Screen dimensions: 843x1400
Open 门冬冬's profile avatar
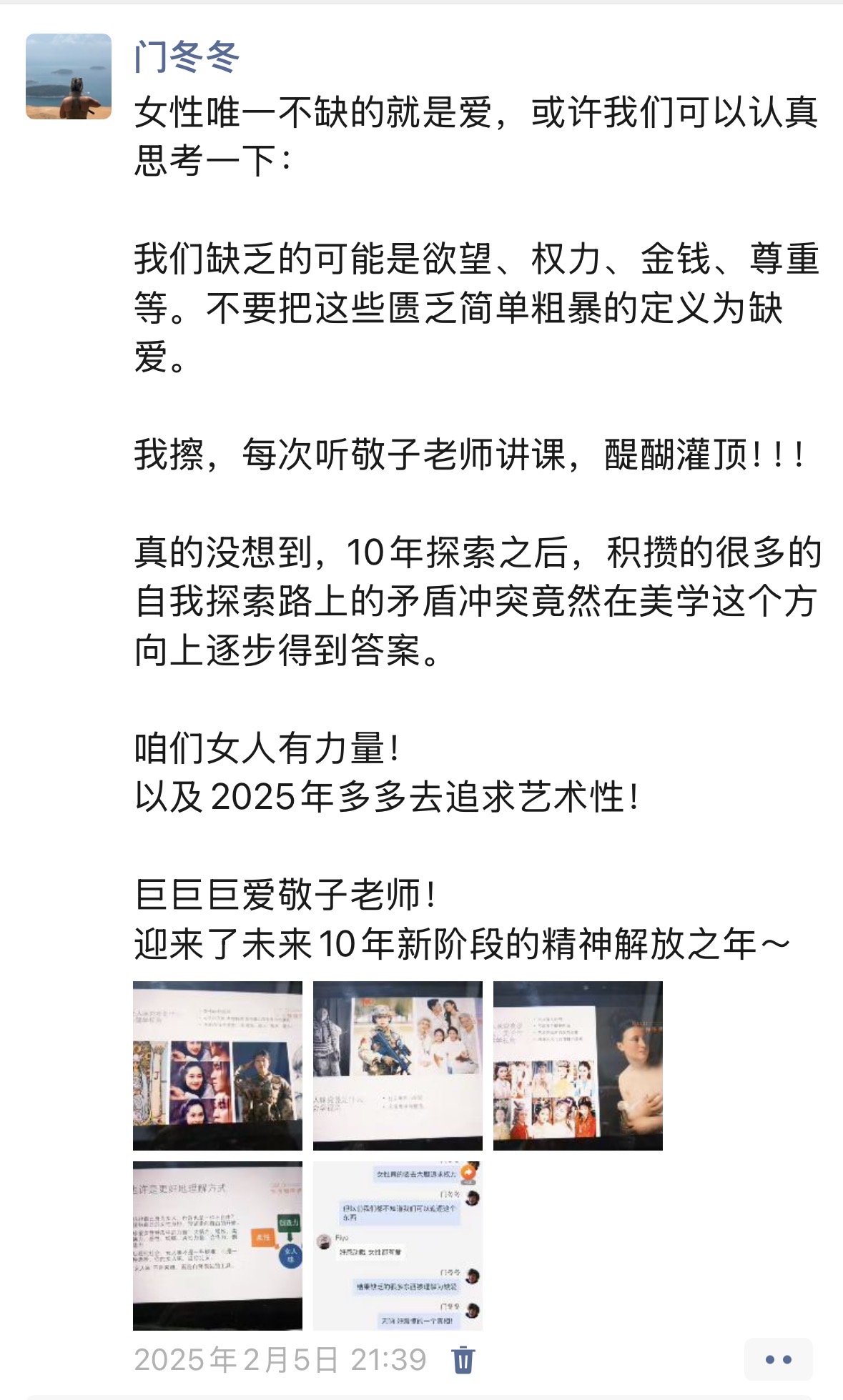coord(69,76)
